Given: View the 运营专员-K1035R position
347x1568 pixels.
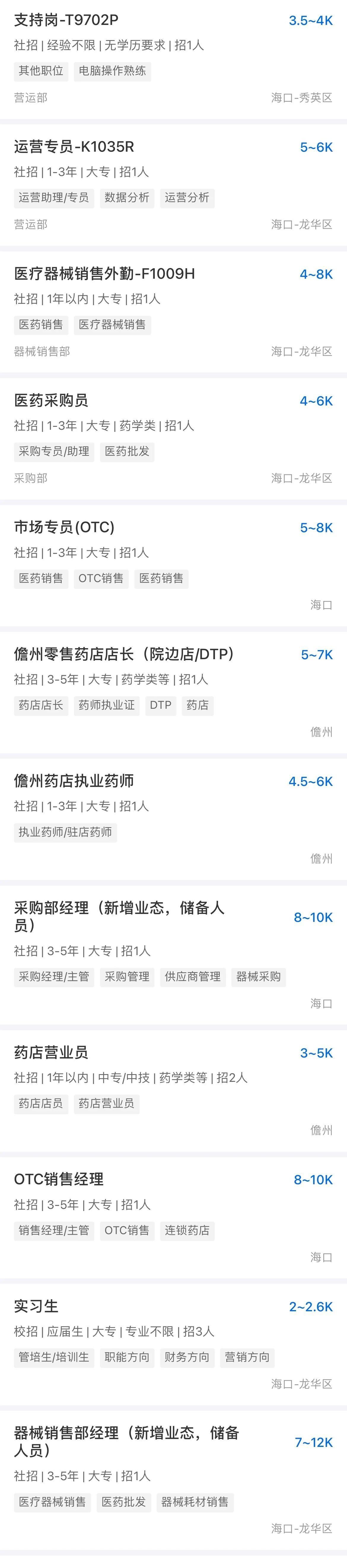Looking at the screenshot, I should point(74,147).
